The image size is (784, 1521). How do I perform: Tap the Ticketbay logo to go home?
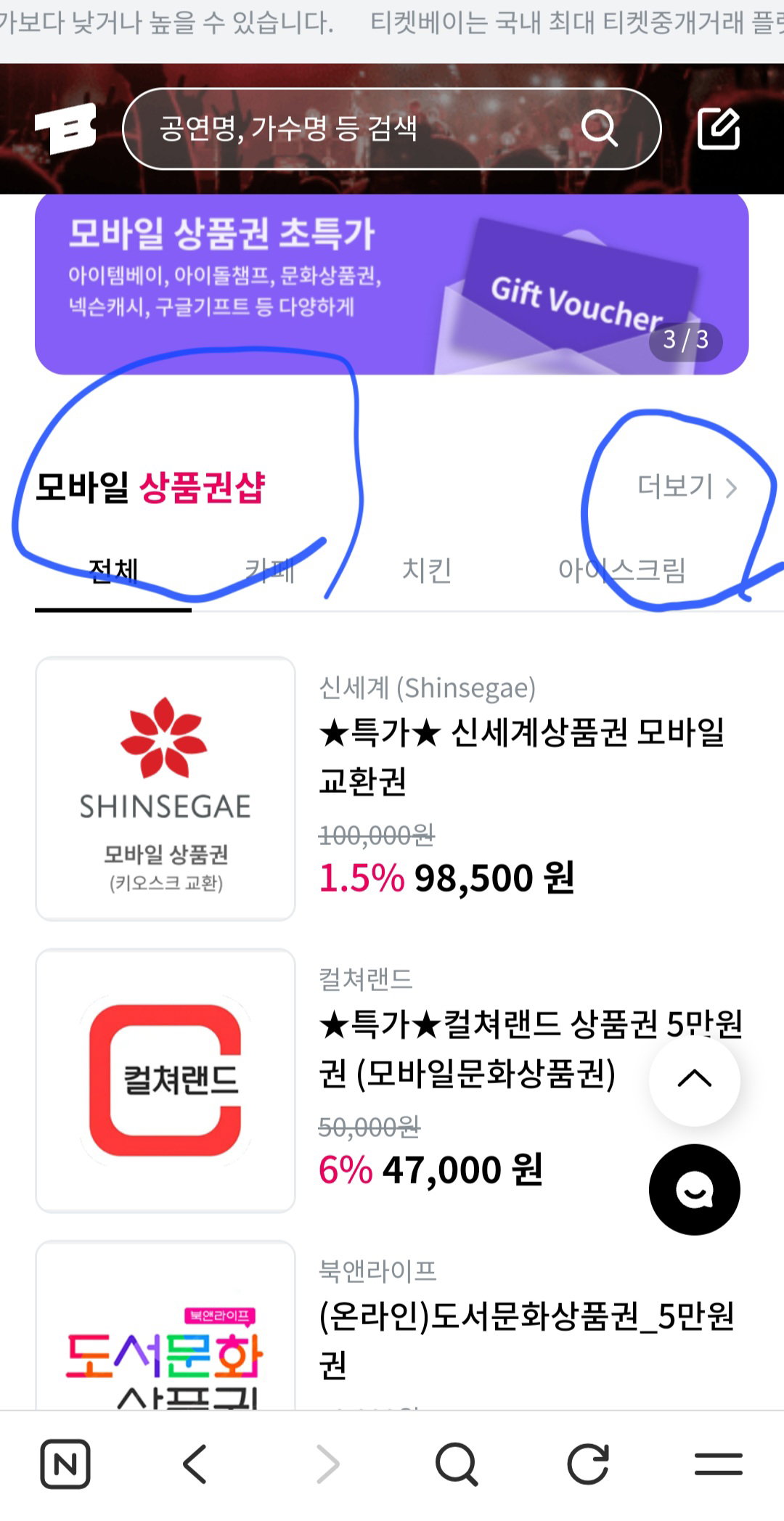pyautogui.click(x=65, y=129)
